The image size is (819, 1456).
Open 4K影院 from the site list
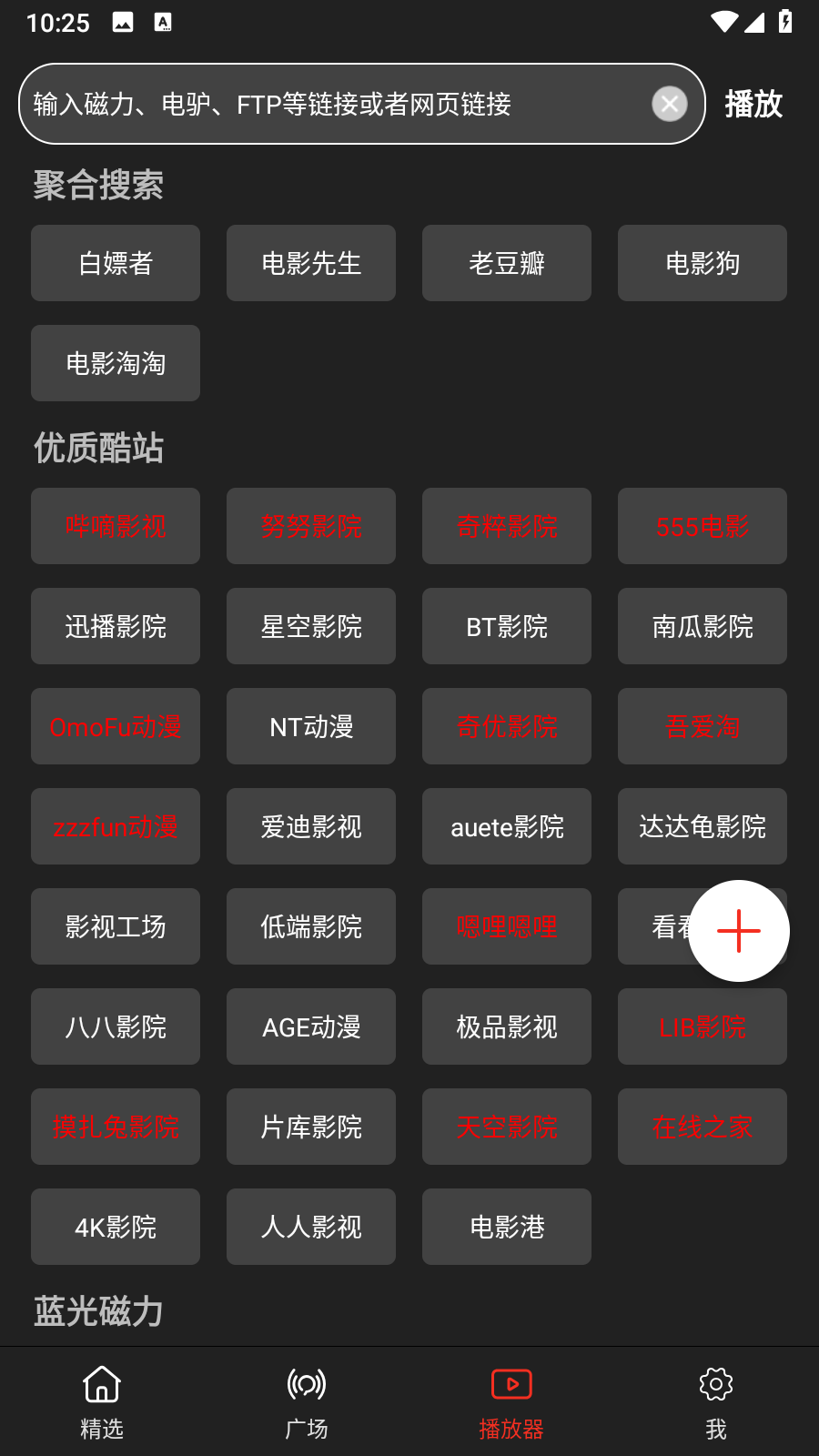click(x=115, y=1227)
